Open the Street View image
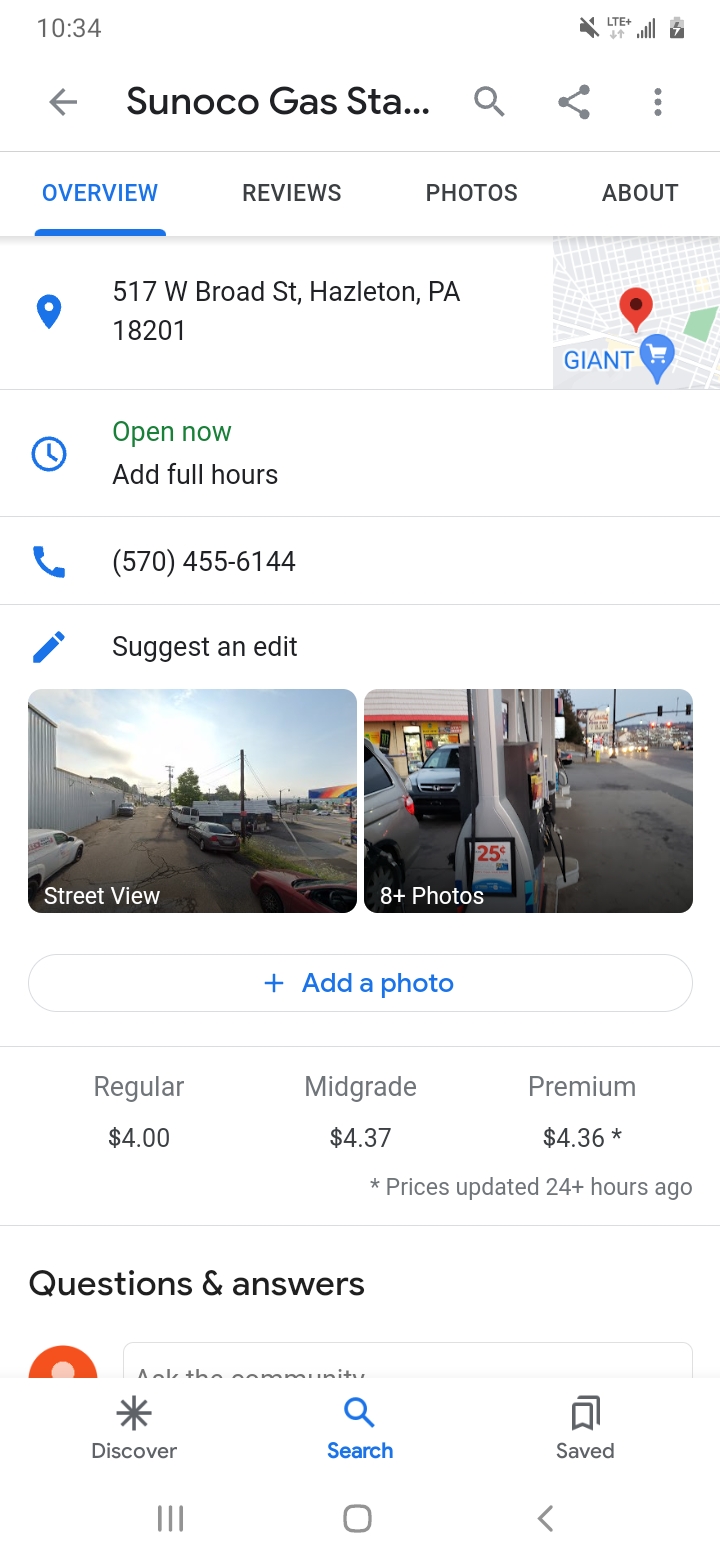Image resolution: width=720 pixels, height=1560 pixels. click(192, 801)
